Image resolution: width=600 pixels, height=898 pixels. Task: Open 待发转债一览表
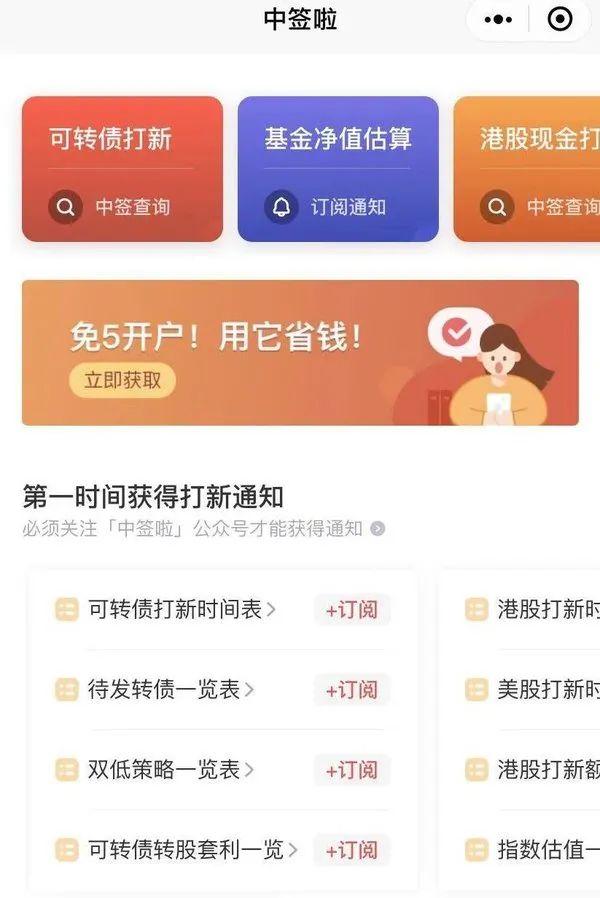pos(164,689)
